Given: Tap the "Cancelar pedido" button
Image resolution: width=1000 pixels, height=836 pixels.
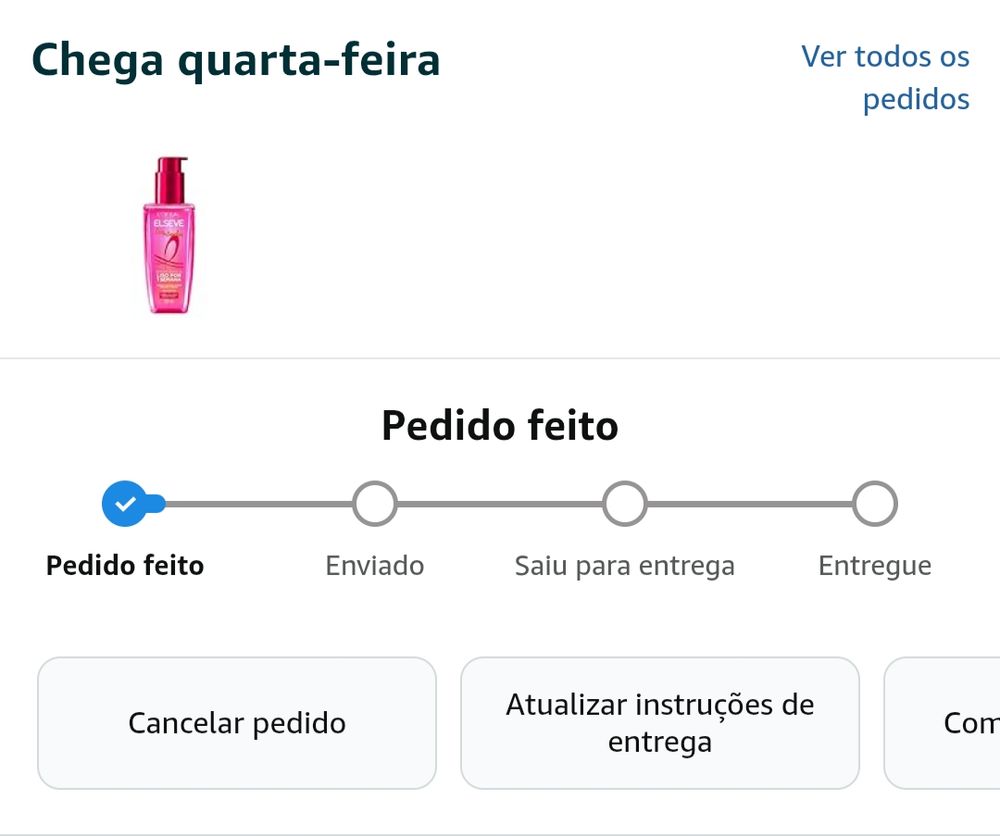Looking at the screenshot, I should click(237, 723).
